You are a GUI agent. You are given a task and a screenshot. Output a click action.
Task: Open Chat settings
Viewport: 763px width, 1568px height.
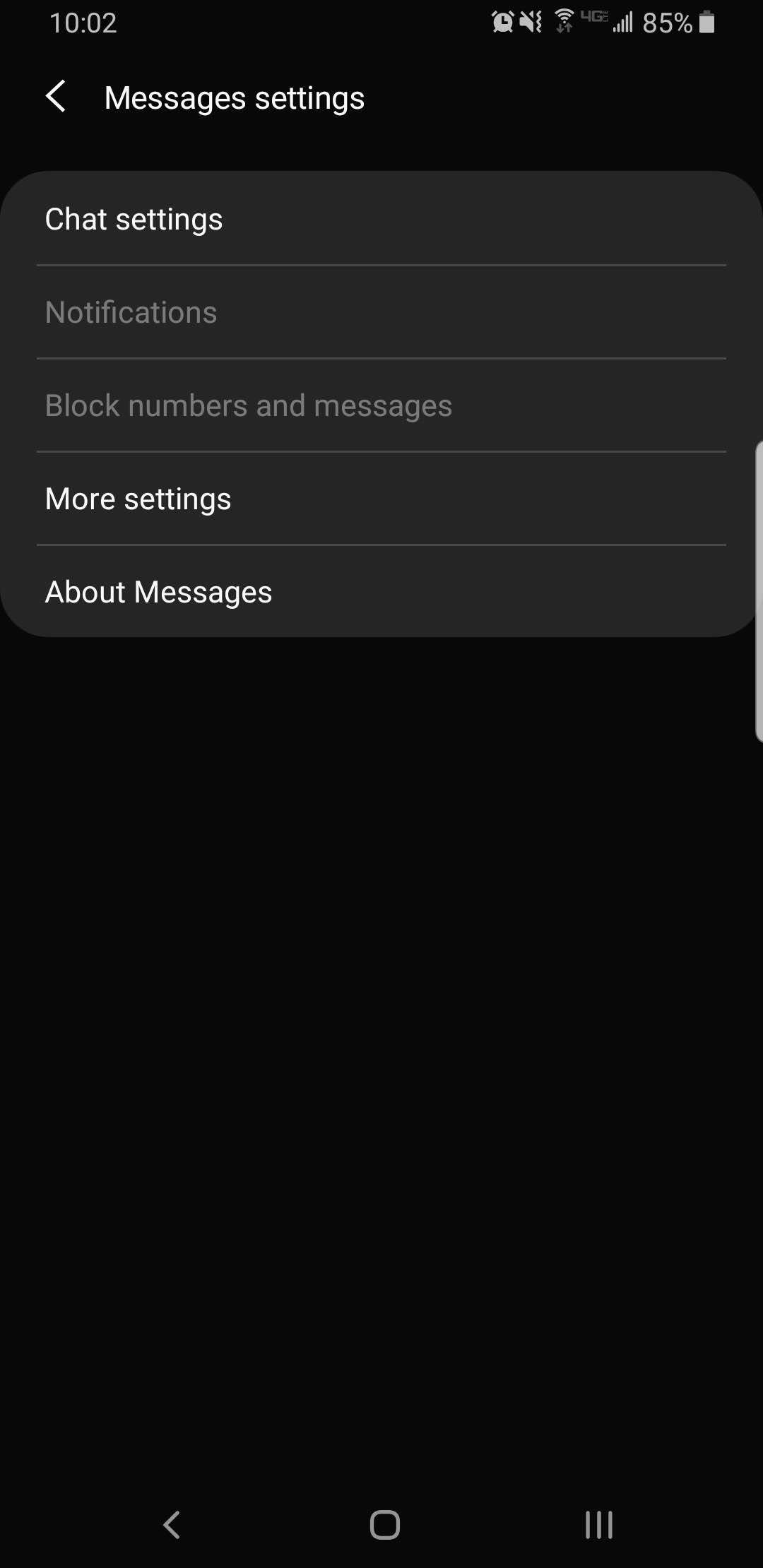(134, 219)
